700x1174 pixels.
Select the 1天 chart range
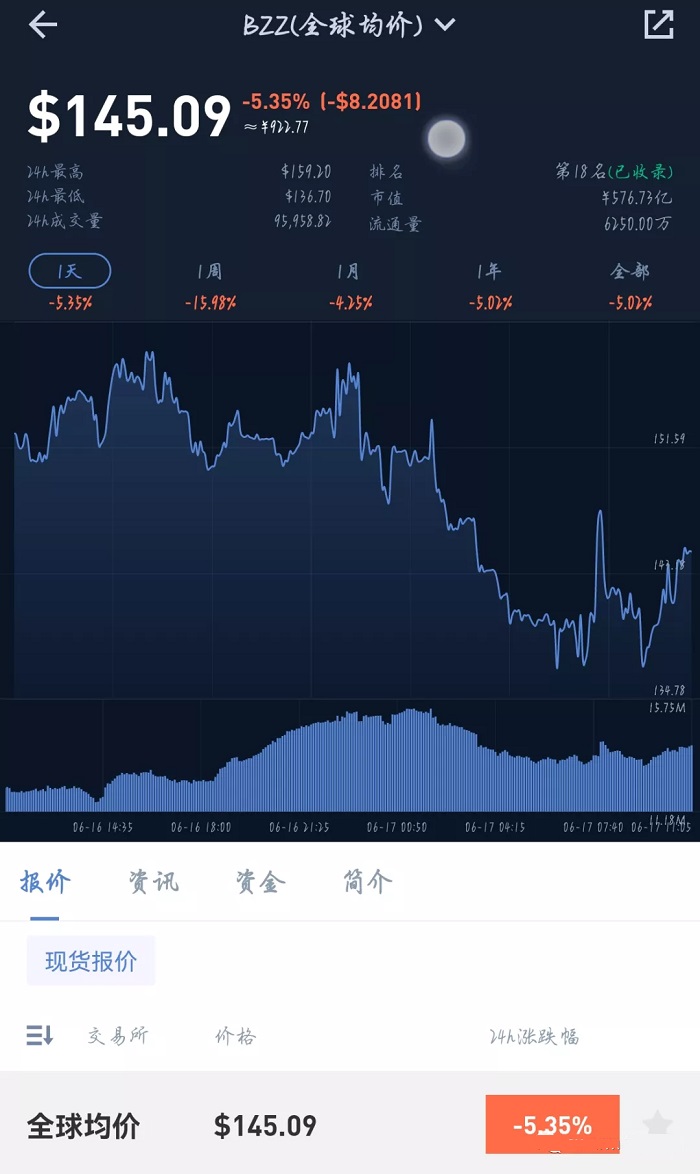coord(70,271)
